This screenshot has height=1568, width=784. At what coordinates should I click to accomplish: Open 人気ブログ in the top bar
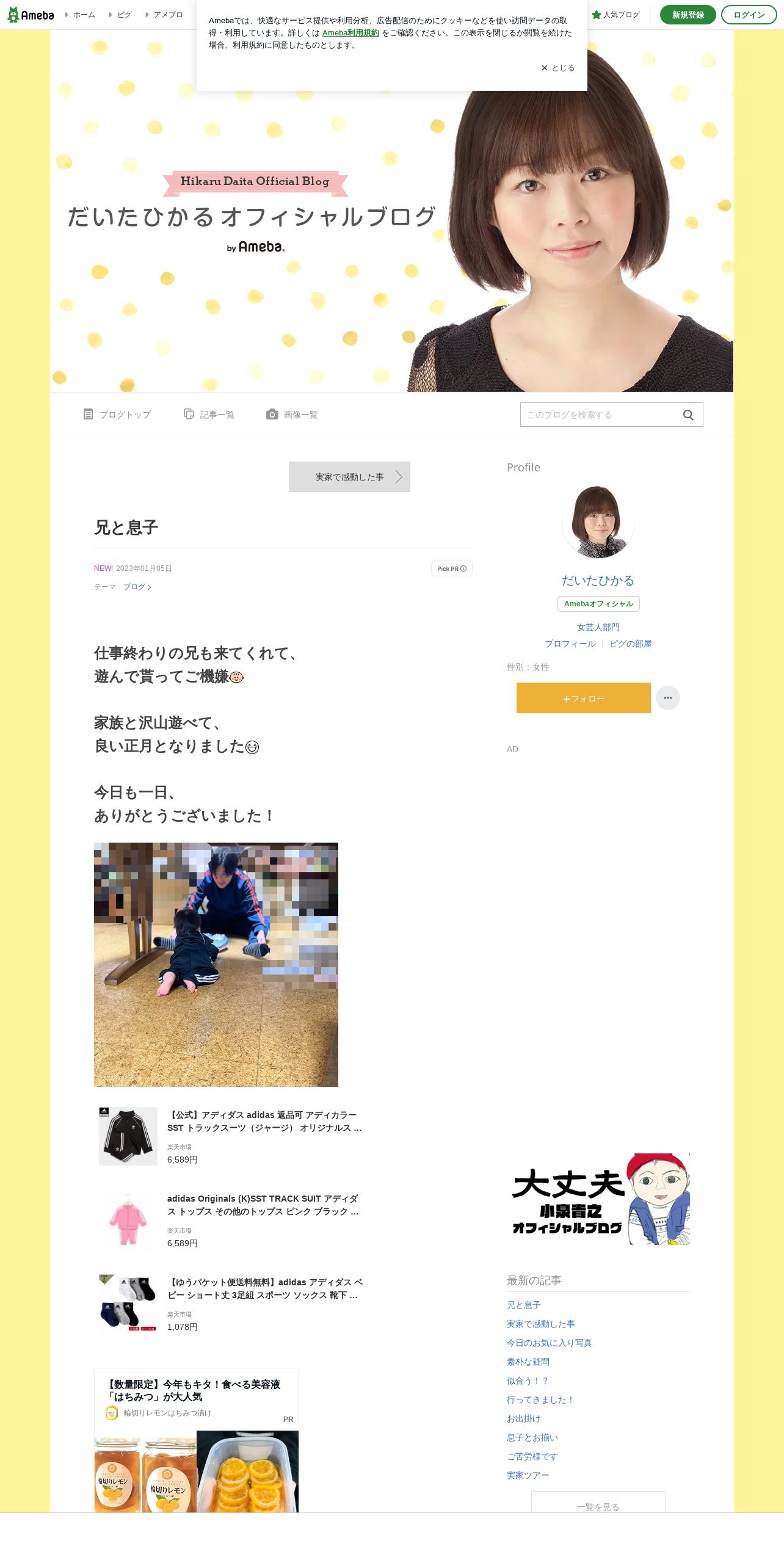[x=616, y=15]
